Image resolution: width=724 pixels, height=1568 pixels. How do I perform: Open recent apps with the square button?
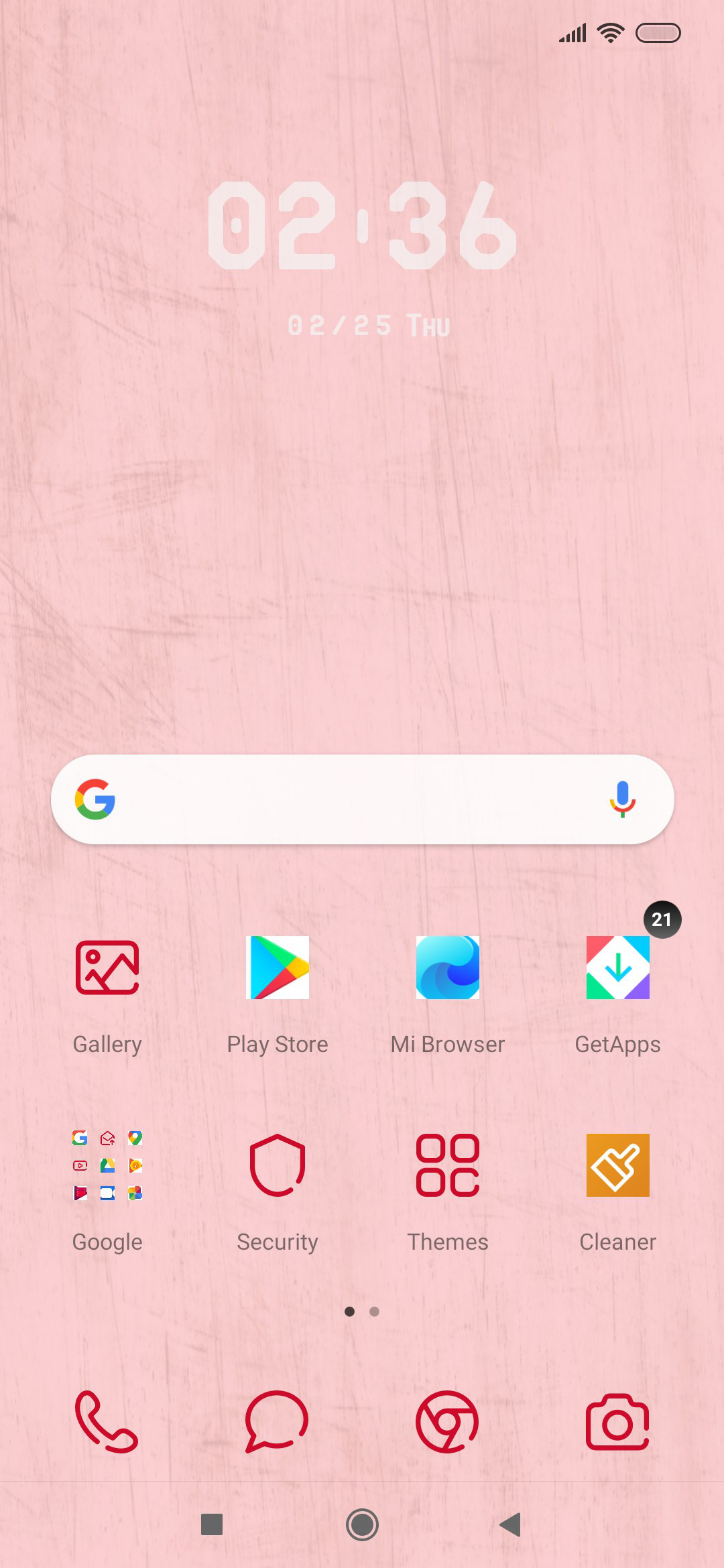[212, 1524]
